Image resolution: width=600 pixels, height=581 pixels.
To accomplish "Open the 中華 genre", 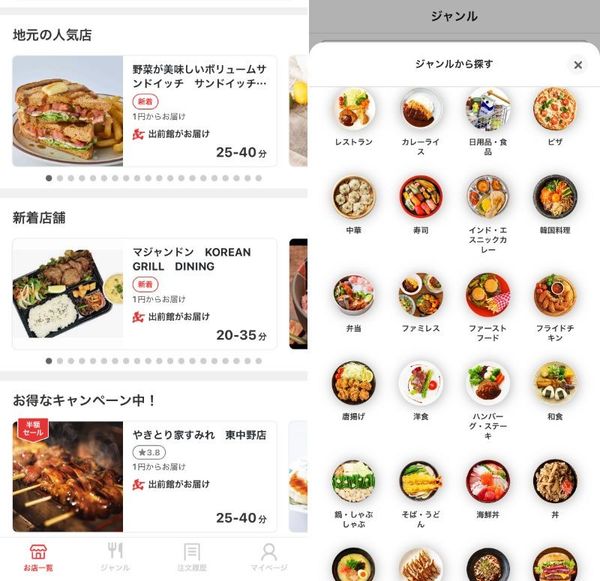I will (354, 205).
